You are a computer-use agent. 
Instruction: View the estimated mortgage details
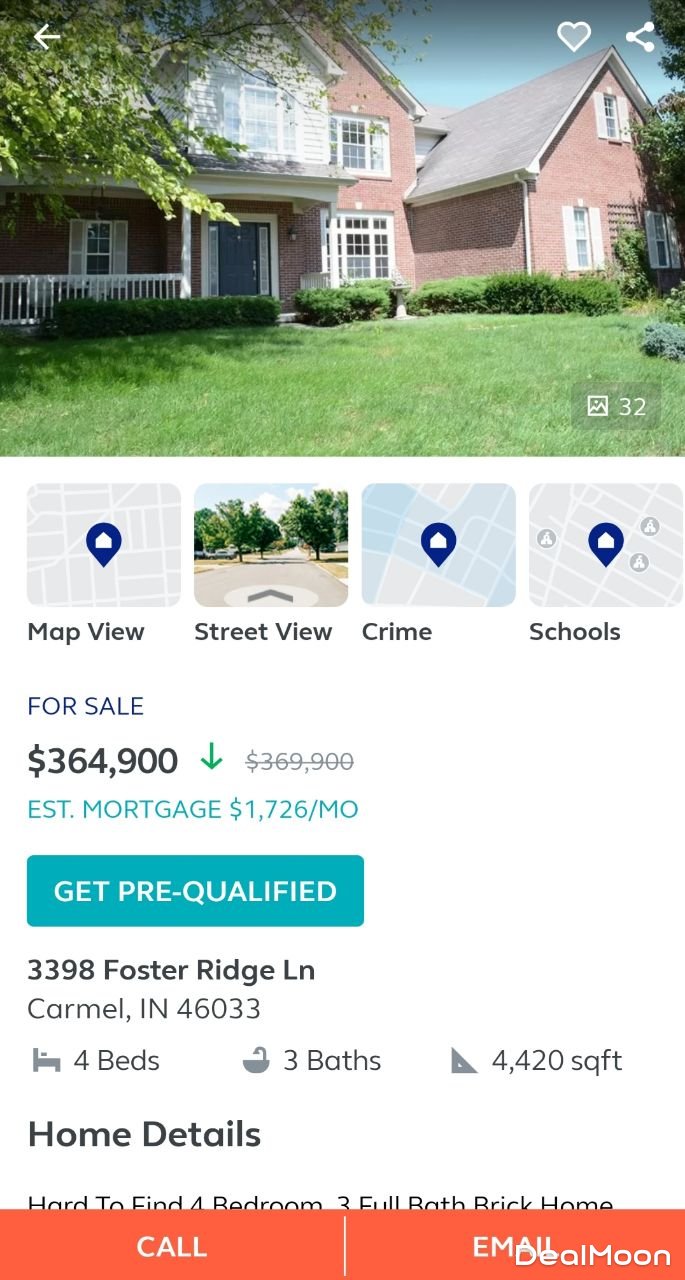pyautogui.click(x=193, y=809)
